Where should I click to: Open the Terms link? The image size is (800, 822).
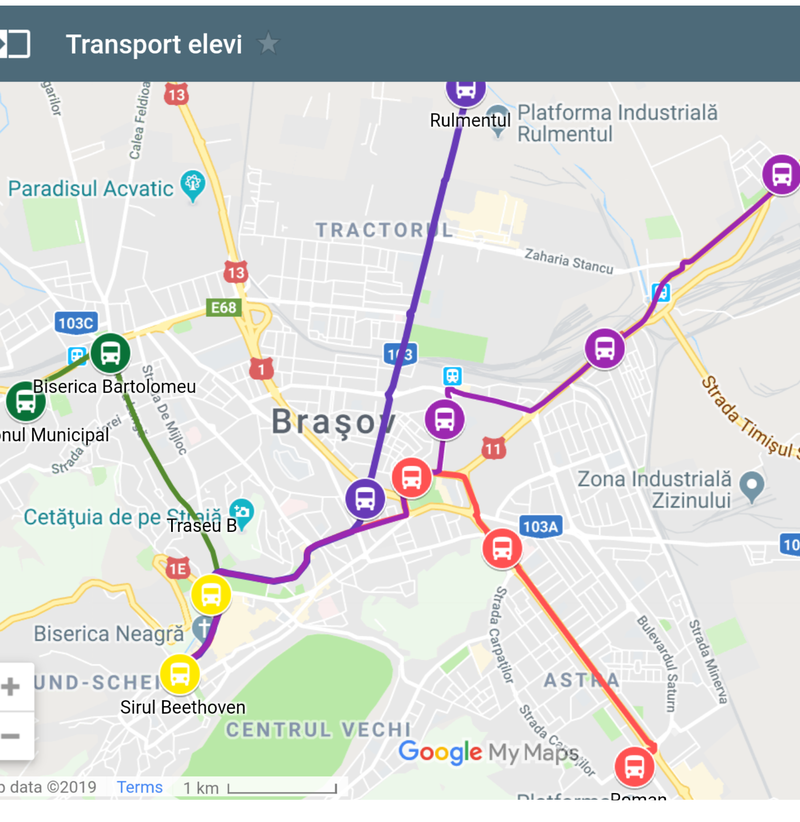tap(139, 787)
